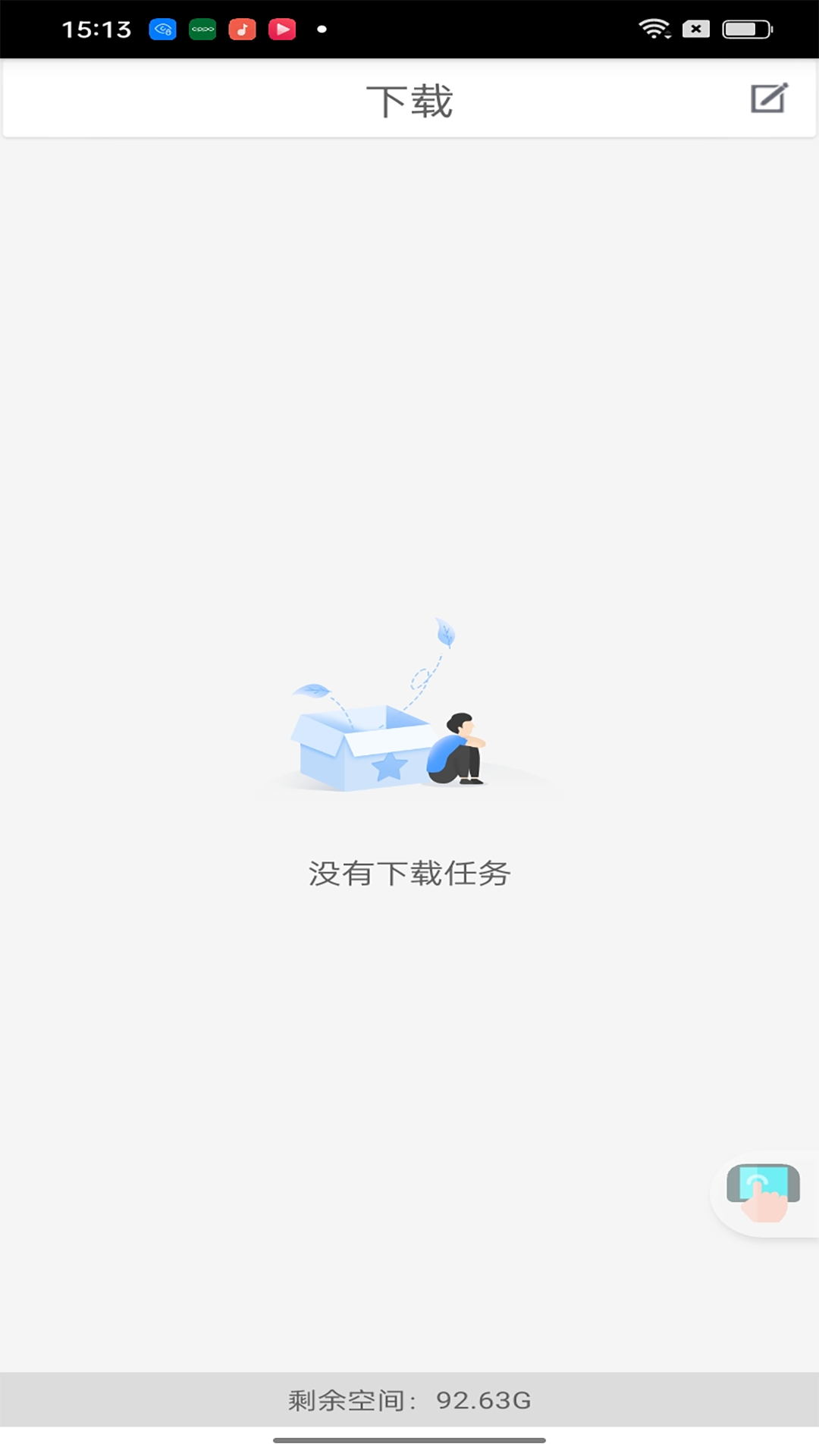Tap the 没有下载任务 empty state text
This screenshot has height=1456, width=819.
[x=409, y=874]
